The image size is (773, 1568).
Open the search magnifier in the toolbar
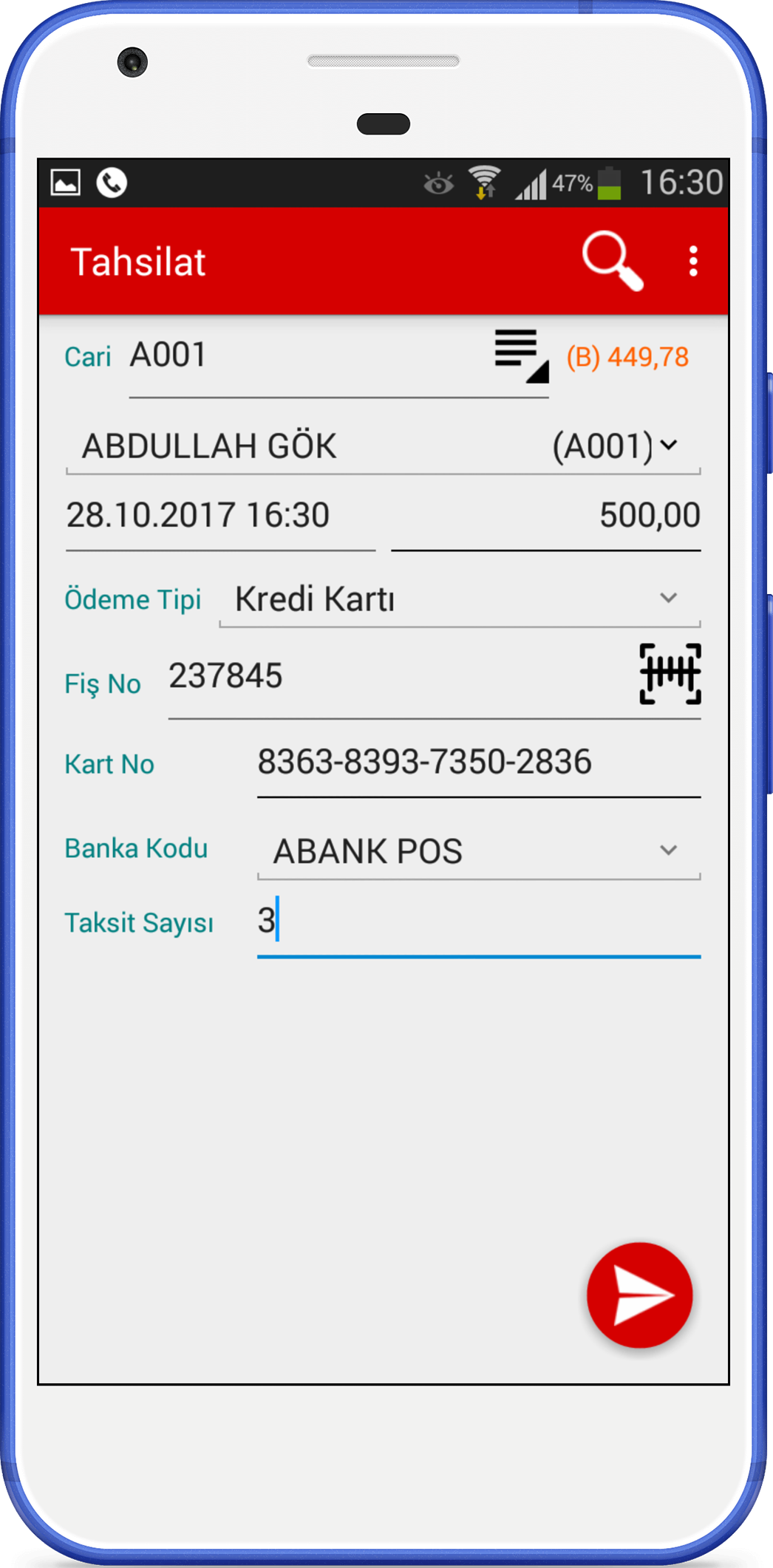[x=613, y=262]
